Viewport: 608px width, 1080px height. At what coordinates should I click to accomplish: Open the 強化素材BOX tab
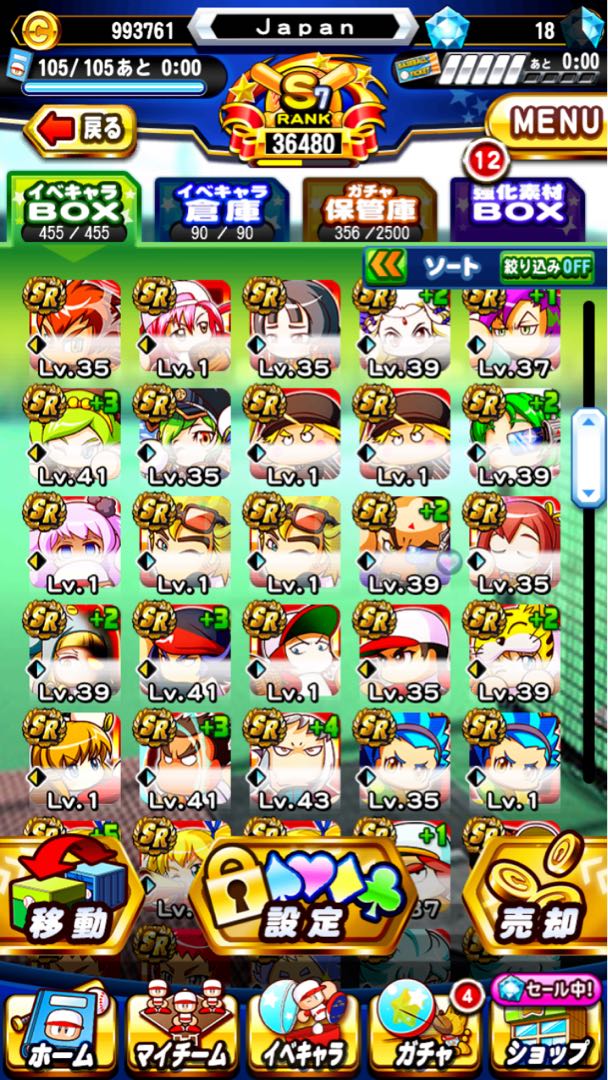(x=518, y=208)
